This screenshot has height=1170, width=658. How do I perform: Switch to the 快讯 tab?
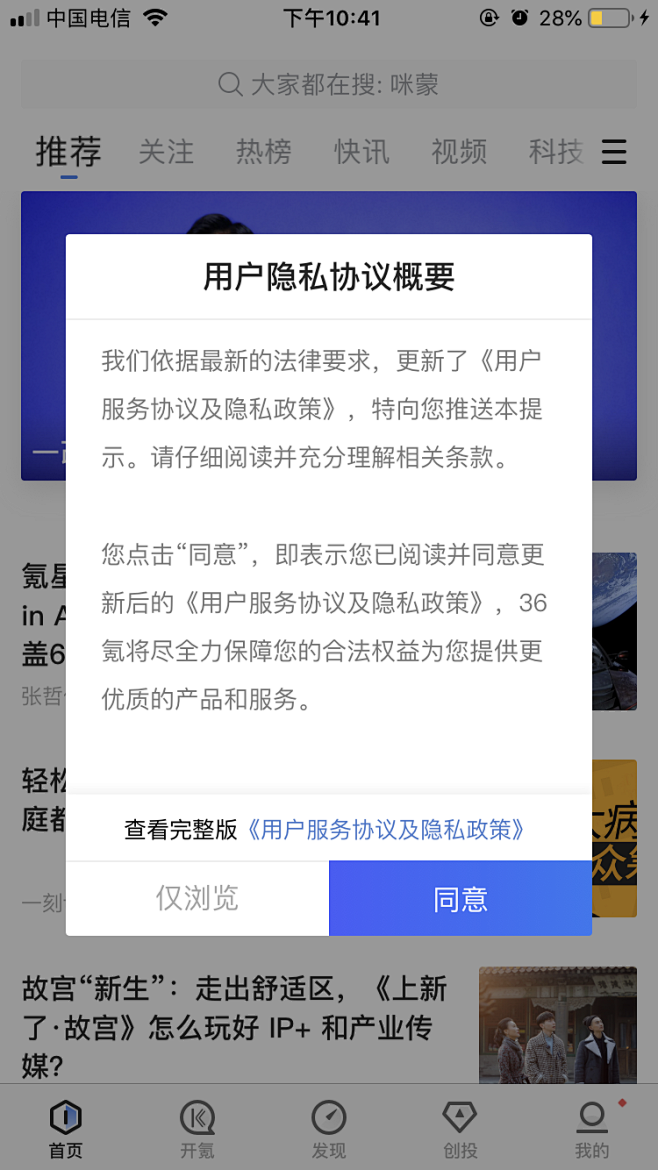pyautogui.click(x=361, y=152)
